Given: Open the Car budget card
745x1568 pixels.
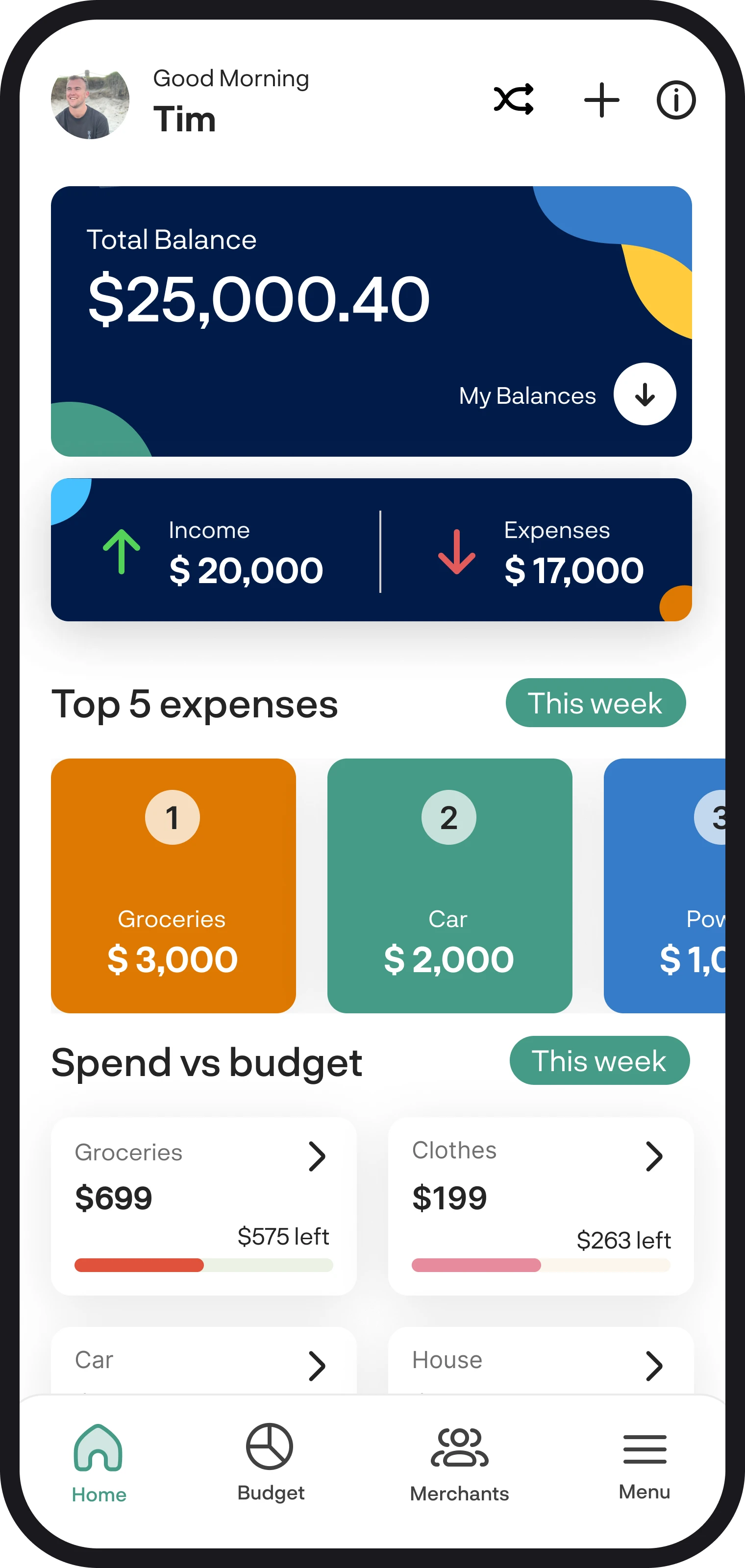Looking at the screenshot, I should pos(204,1362).
